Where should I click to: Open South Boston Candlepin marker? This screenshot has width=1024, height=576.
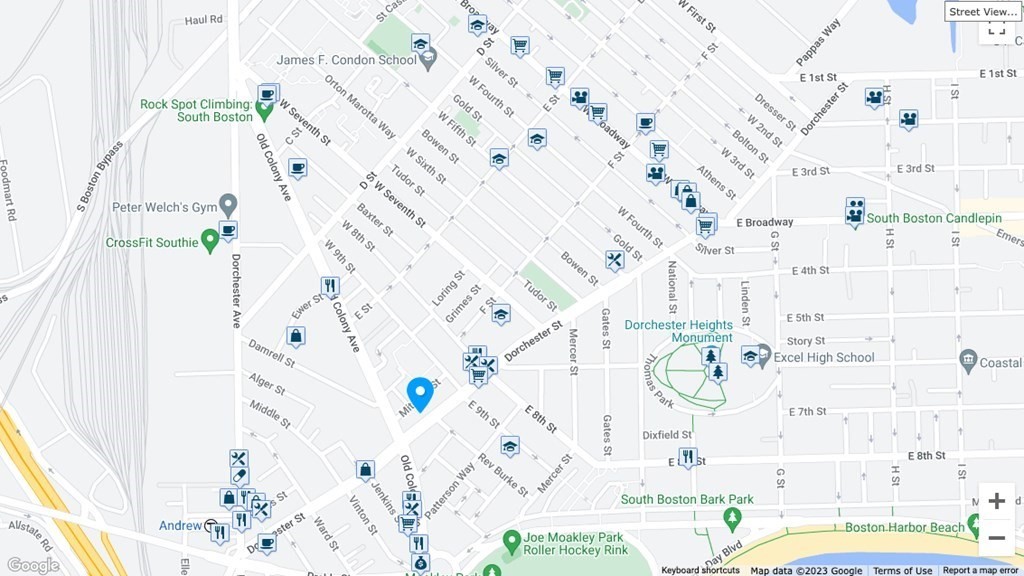pos(855,215)
